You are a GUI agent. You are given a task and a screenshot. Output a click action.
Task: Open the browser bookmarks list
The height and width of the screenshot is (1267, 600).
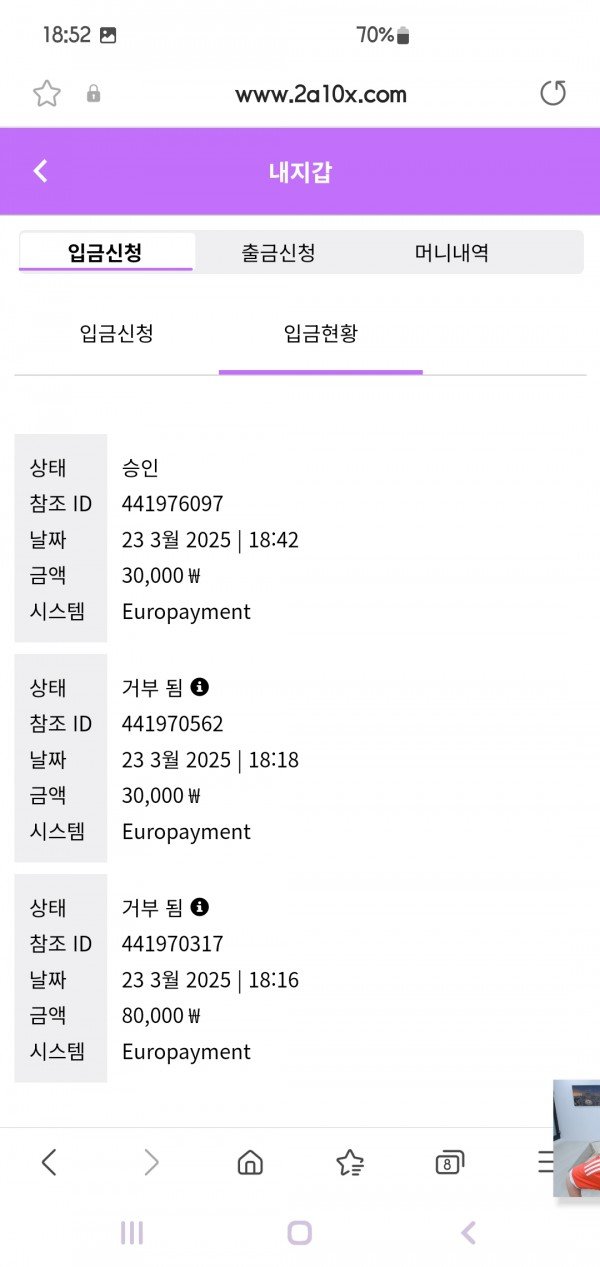click(x=350, y=1162)
